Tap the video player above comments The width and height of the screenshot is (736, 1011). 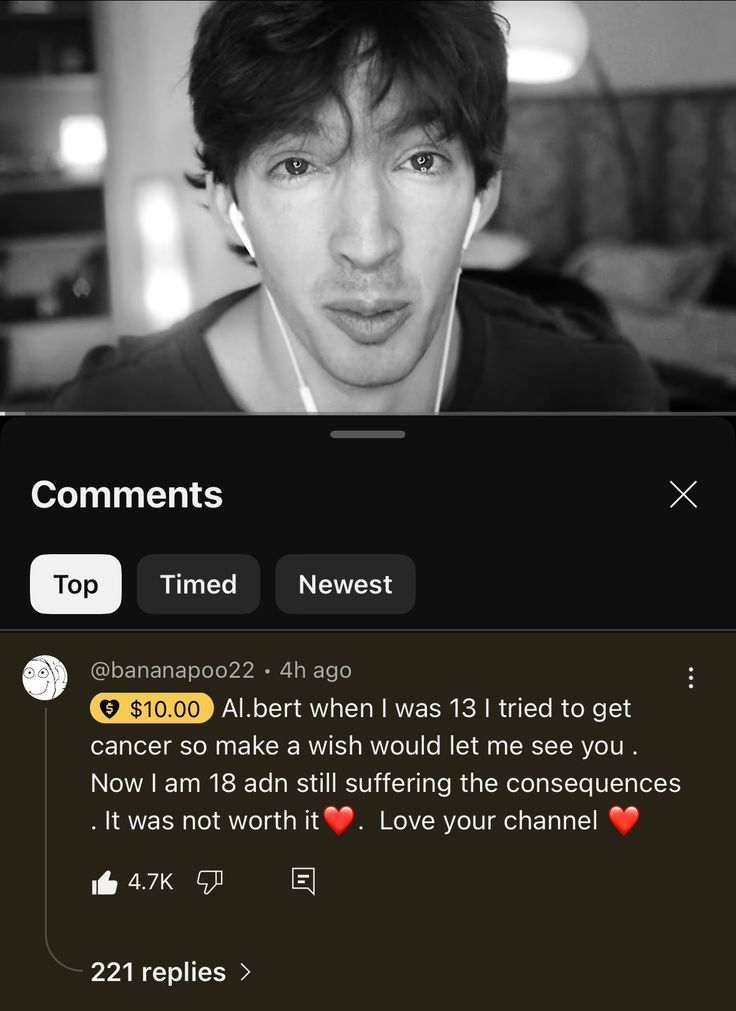pos(368,205)
